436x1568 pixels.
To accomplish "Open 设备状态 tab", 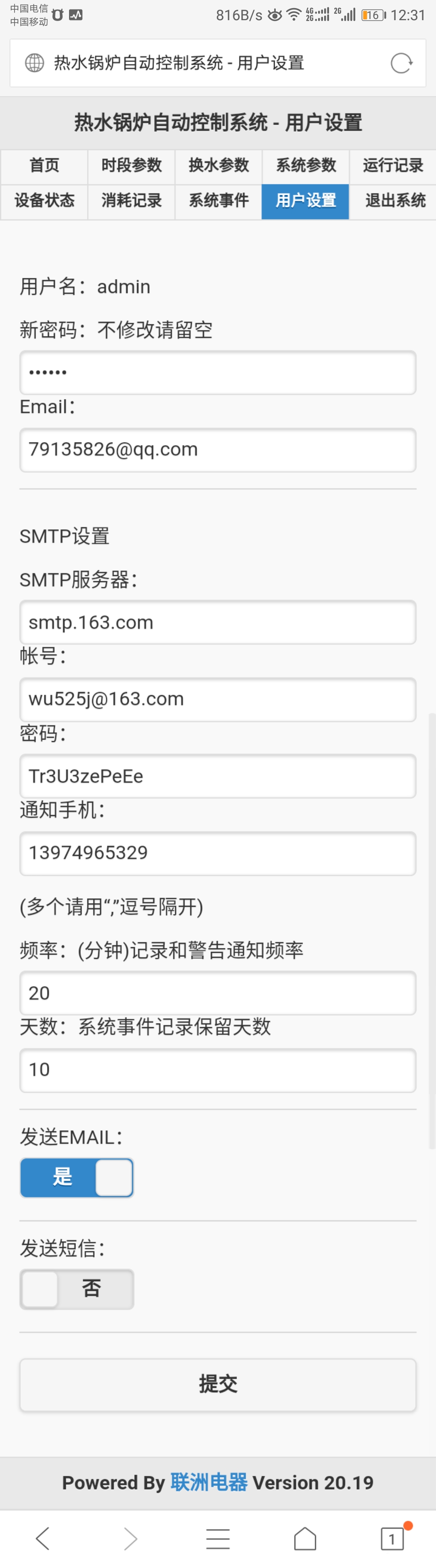I will click(44, 201).
